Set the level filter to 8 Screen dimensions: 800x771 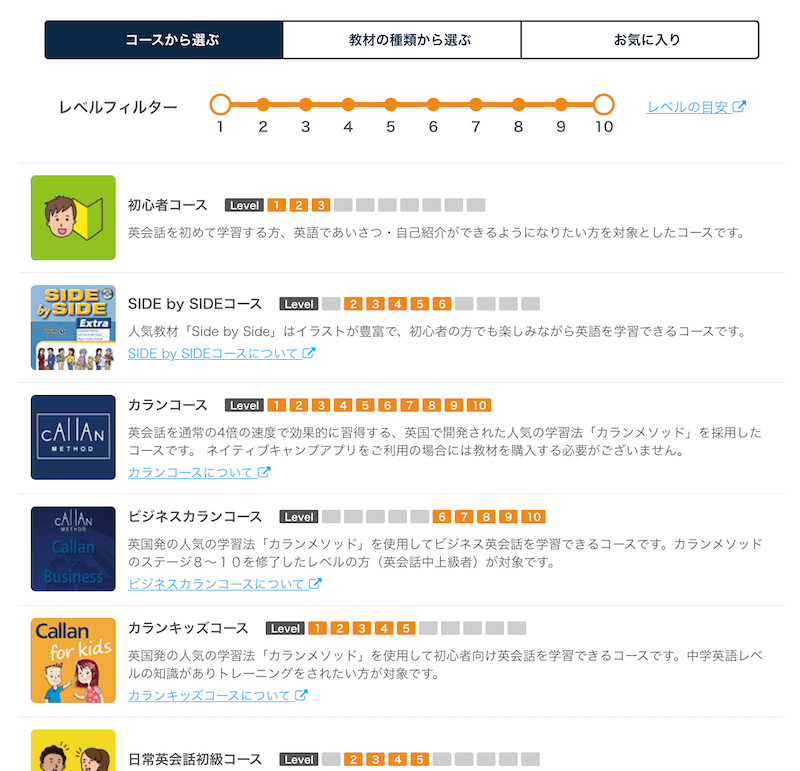(x=518, y=104)
